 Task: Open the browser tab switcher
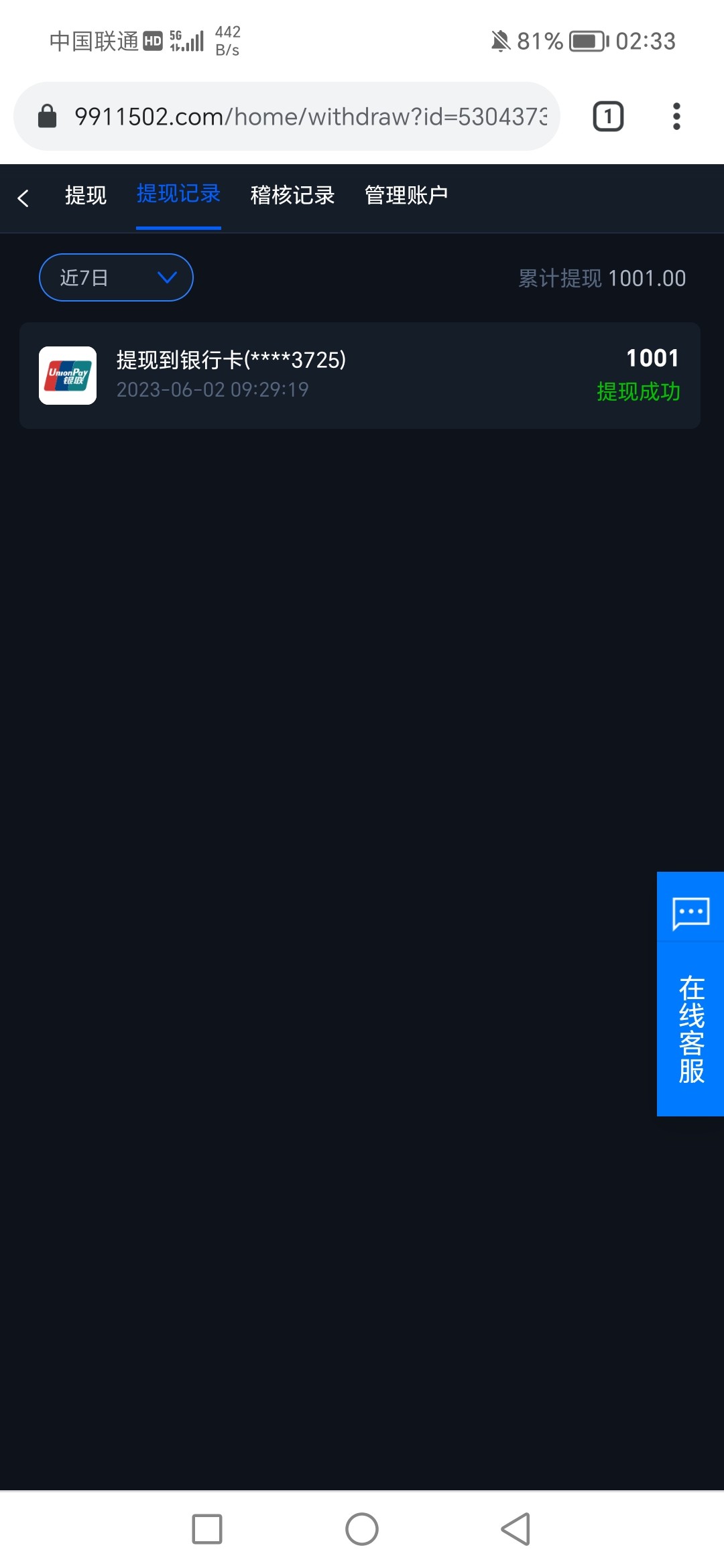(608, 117)
